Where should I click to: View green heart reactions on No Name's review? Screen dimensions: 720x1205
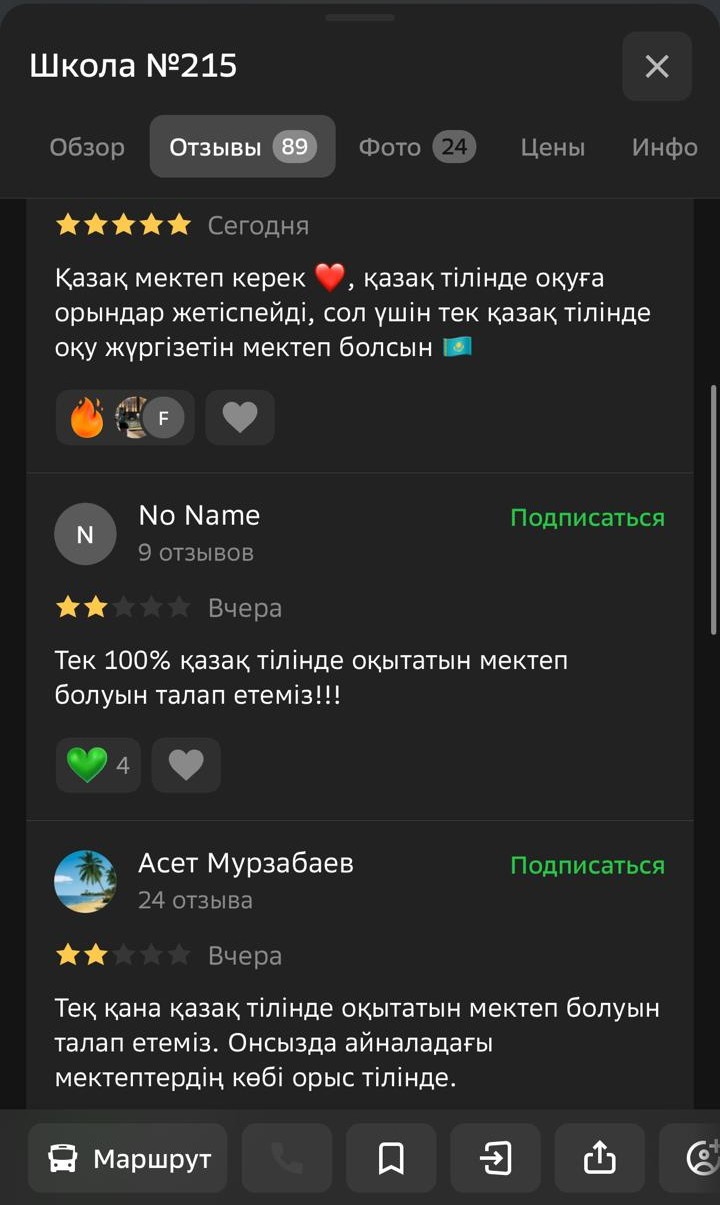[x=98, y=765]
